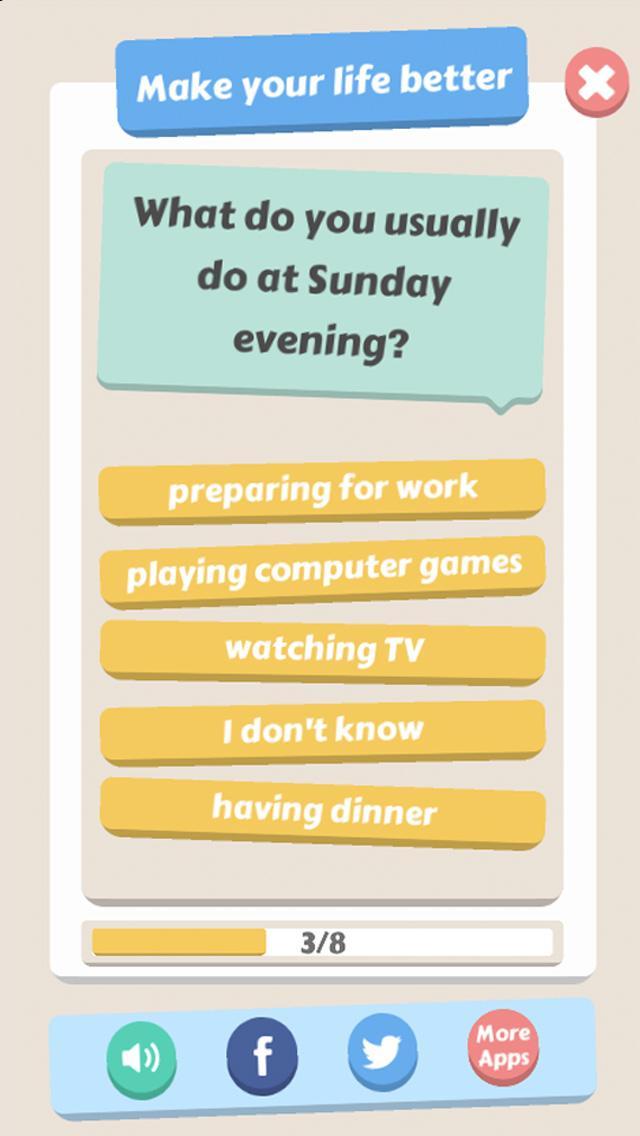Open the More Apps button
The image size is (640, 1136).
click(502, 1048)
